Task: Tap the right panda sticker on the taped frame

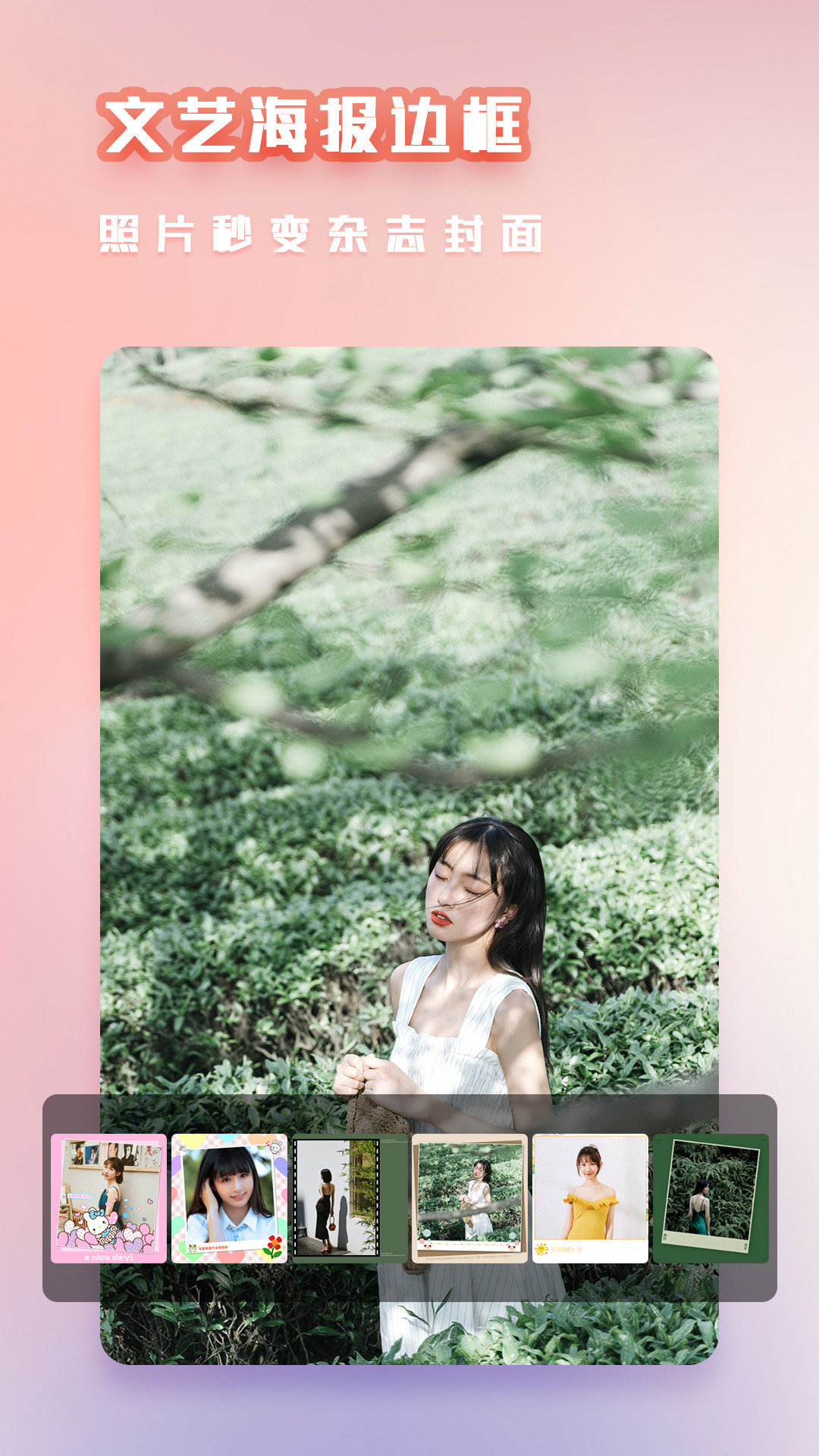Action: coord(513,1246)
